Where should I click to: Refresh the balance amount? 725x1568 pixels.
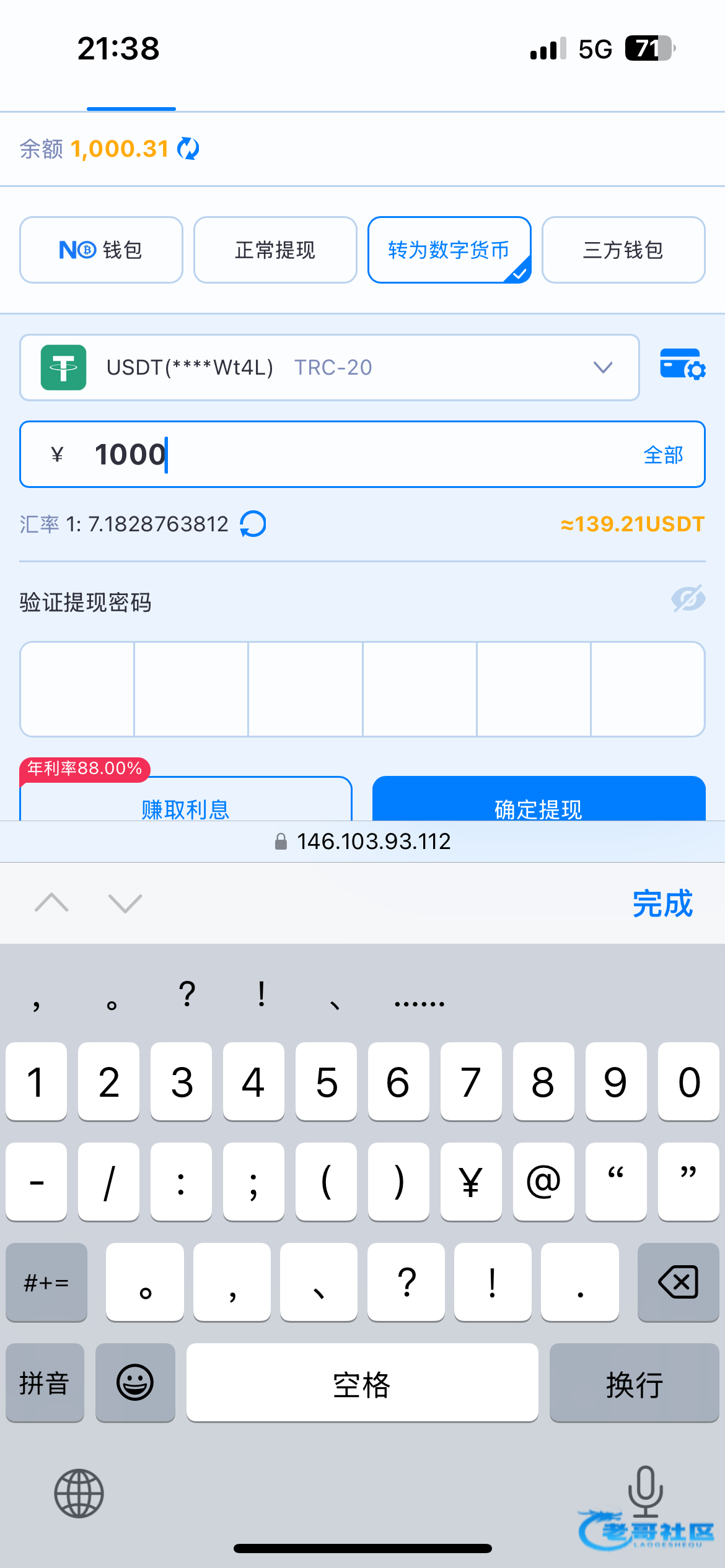point(188,149)
